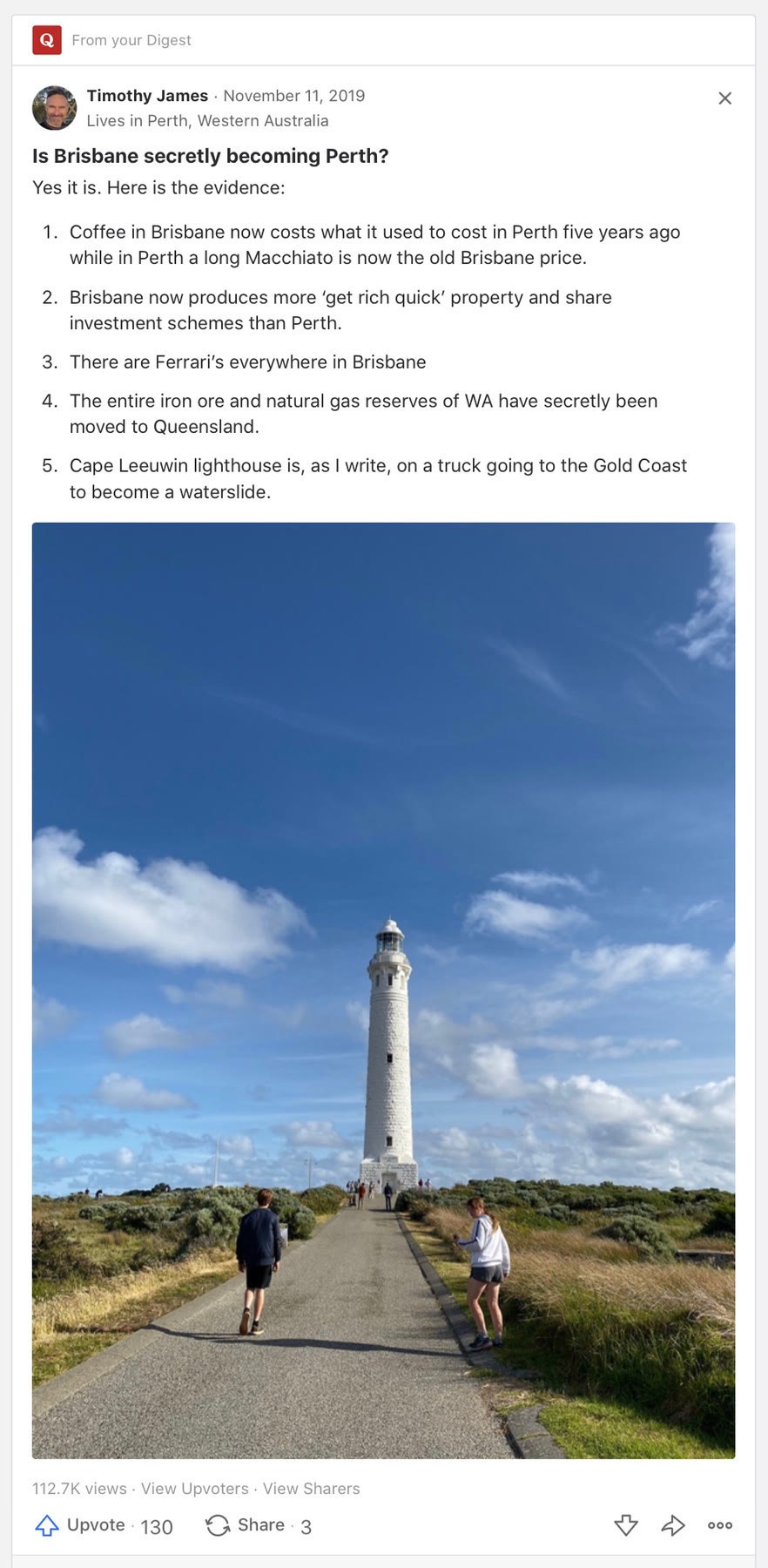
Task: Dismiss this digest post with X
Action: pyautogui.click(x=724, y=98)
